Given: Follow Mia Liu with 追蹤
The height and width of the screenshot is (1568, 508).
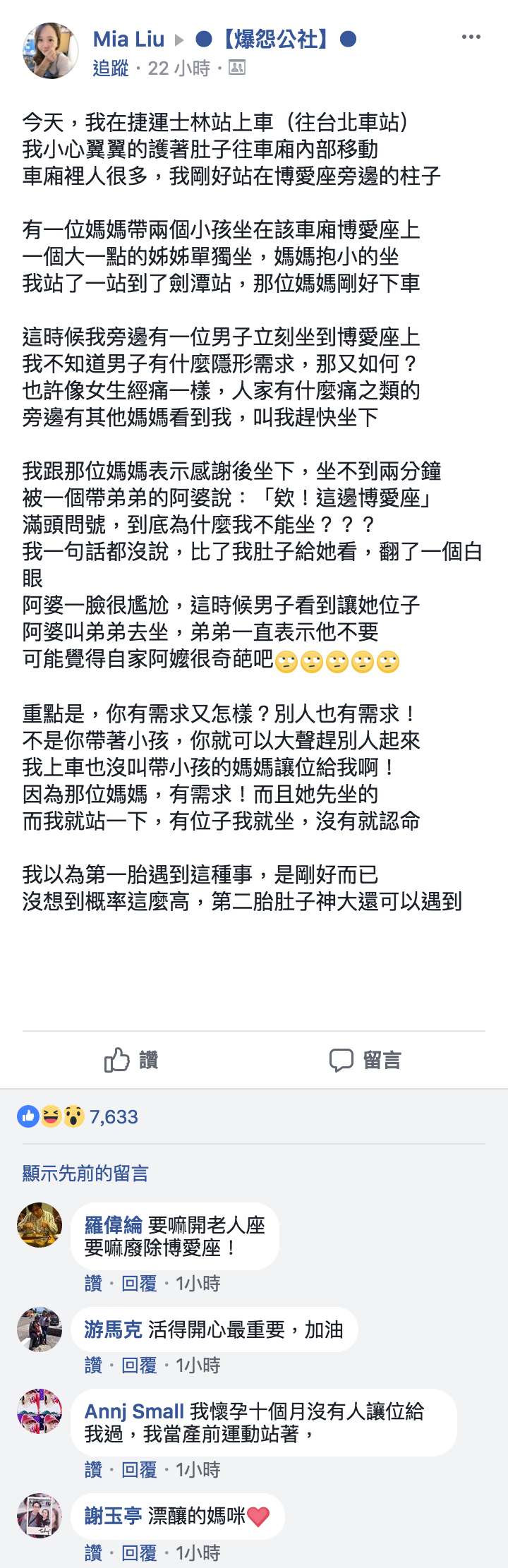Looking at the screenshot, I should pyautogui.click(x=111, y=68).
